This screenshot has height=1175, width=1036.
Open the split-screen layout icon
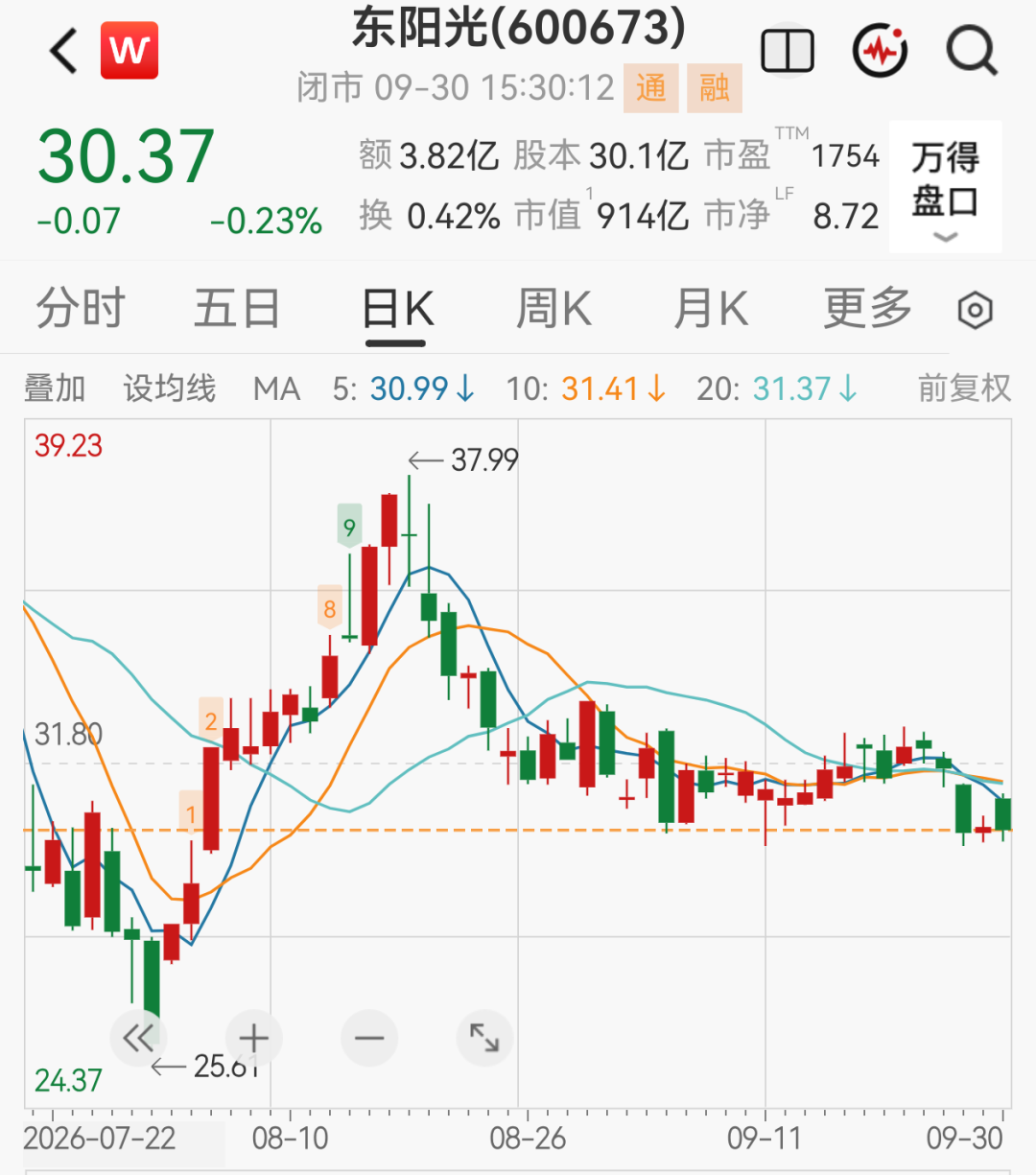tap(788, 51)
